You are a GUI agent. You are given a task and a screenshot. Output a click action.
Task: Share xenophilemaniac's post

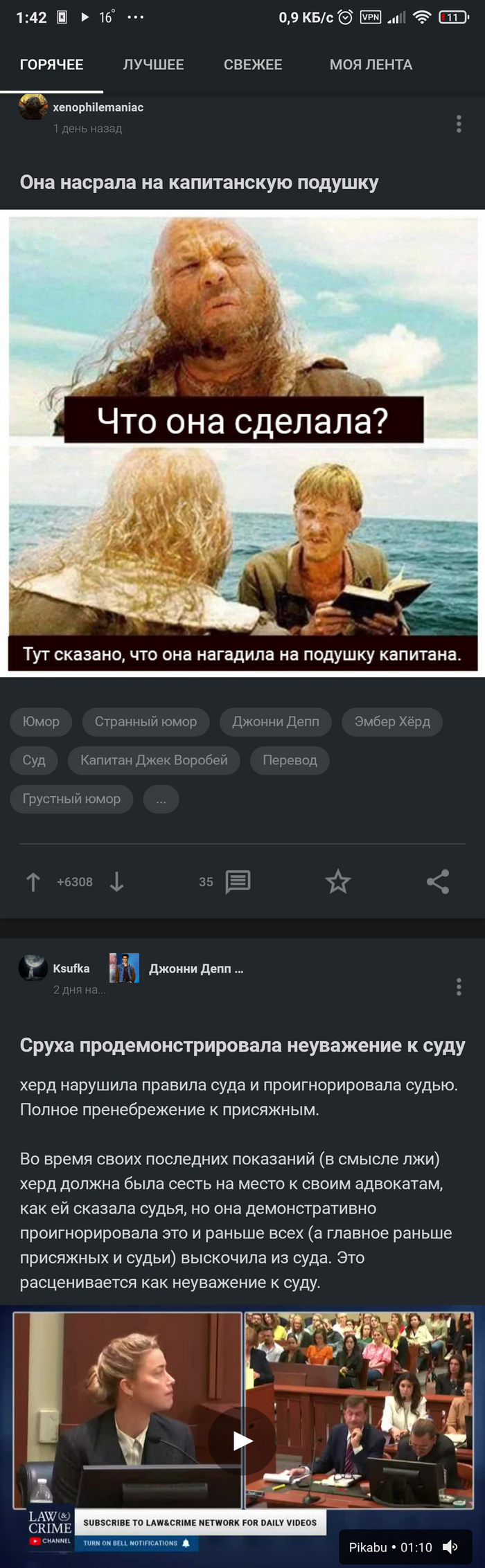(x=438, y=882)
